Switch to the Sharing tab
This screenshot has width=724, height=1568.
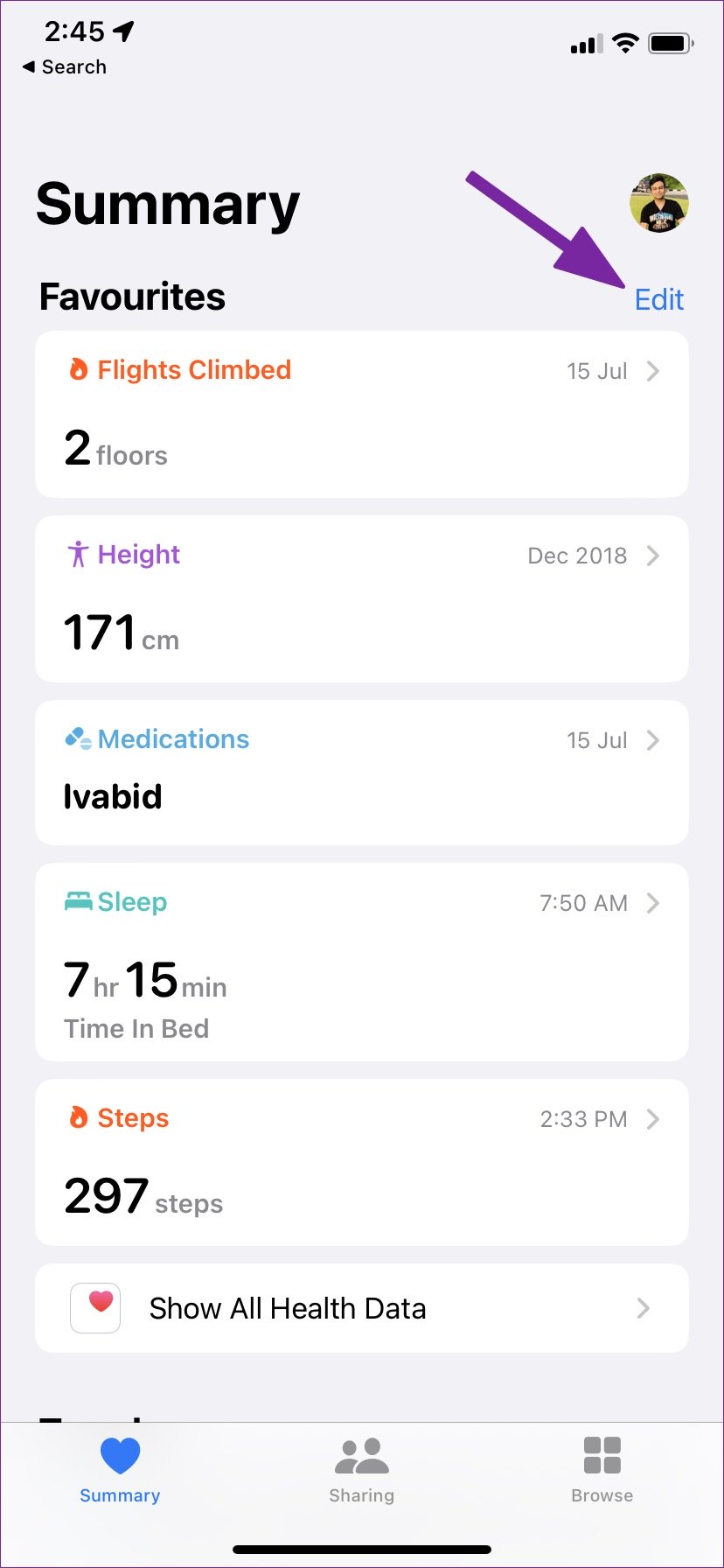click(x=361, y=1470)
